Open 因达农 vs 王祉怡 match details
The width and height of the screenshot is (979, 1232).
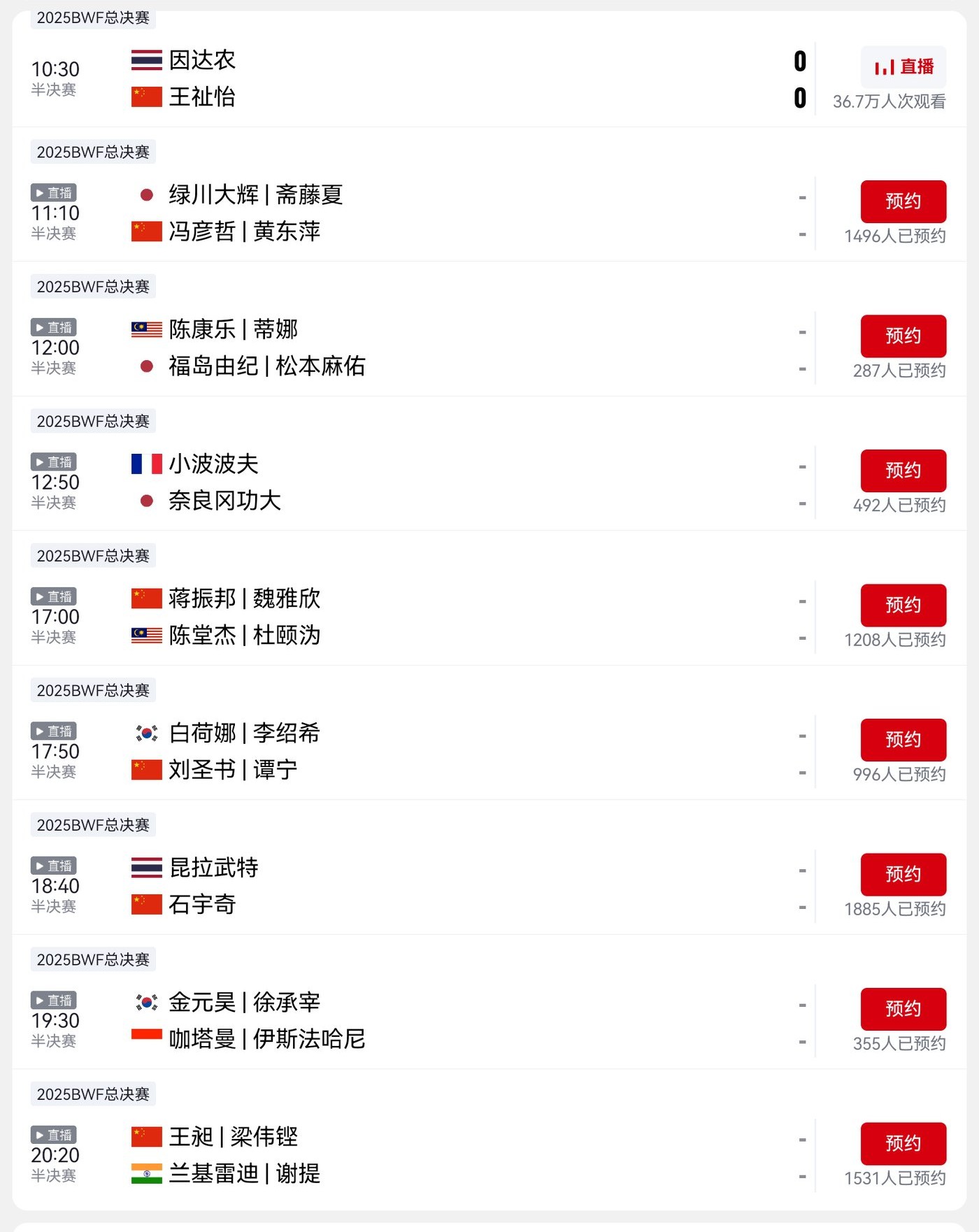pyautogui.click(x=420, y=78)
